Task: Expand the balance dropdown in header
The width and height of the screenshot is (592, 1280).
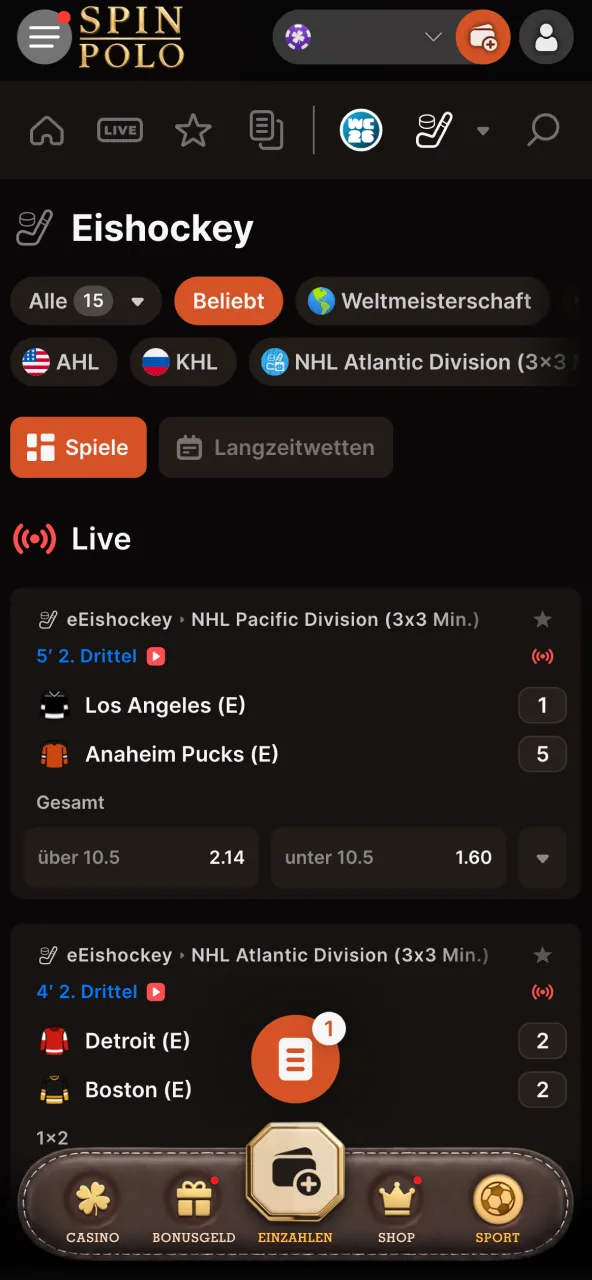Action: pyautogui.click(x=433, y=38)
